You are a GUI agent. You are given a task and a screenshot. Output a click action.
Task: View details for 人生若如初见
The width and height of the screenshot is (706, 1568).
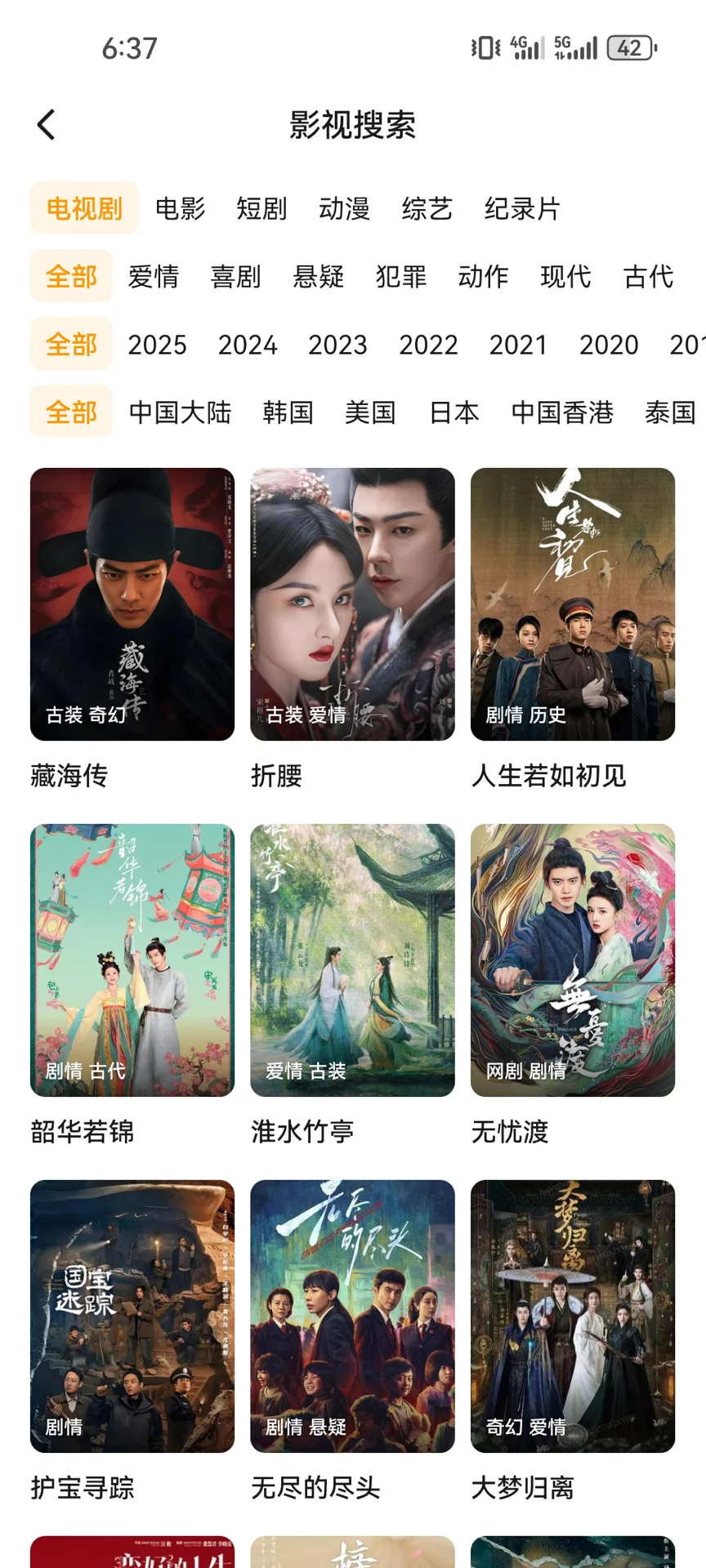click(573, 604)
